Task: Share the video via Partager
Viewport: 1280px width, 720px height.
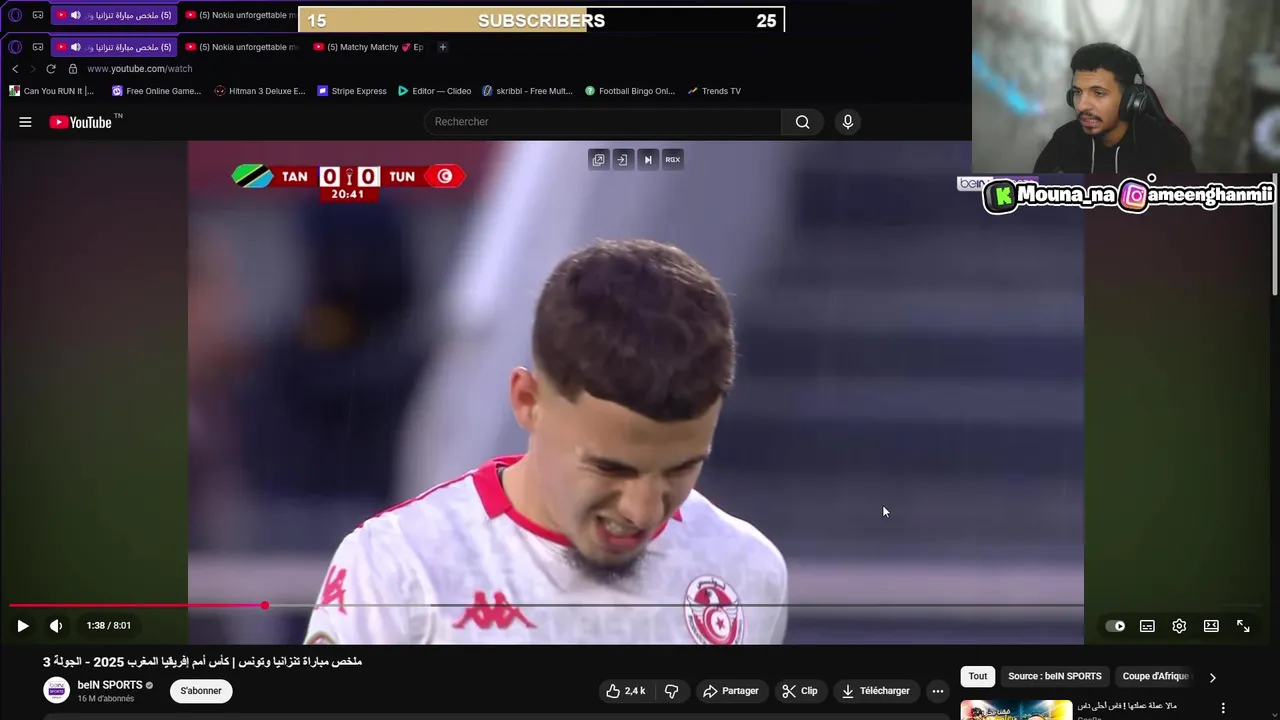Action: click(x=731, y=691)
